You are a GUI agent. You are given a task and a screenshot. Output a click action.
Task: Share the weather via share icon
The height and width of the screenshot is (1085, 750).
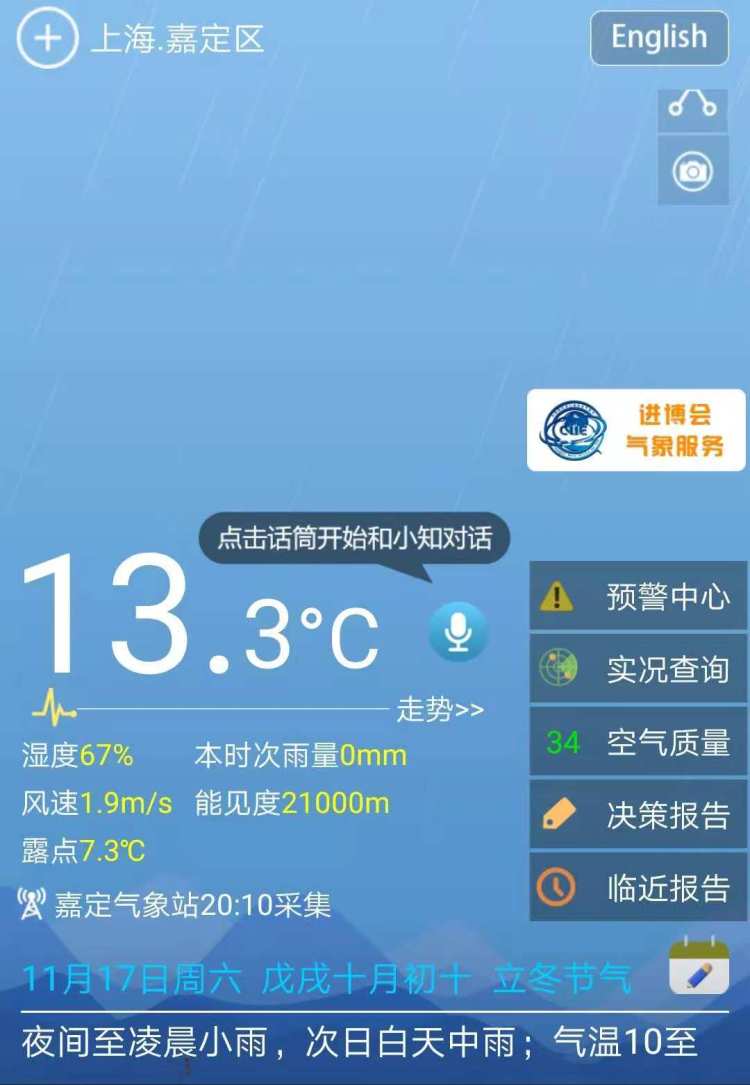tap(692, 104)
